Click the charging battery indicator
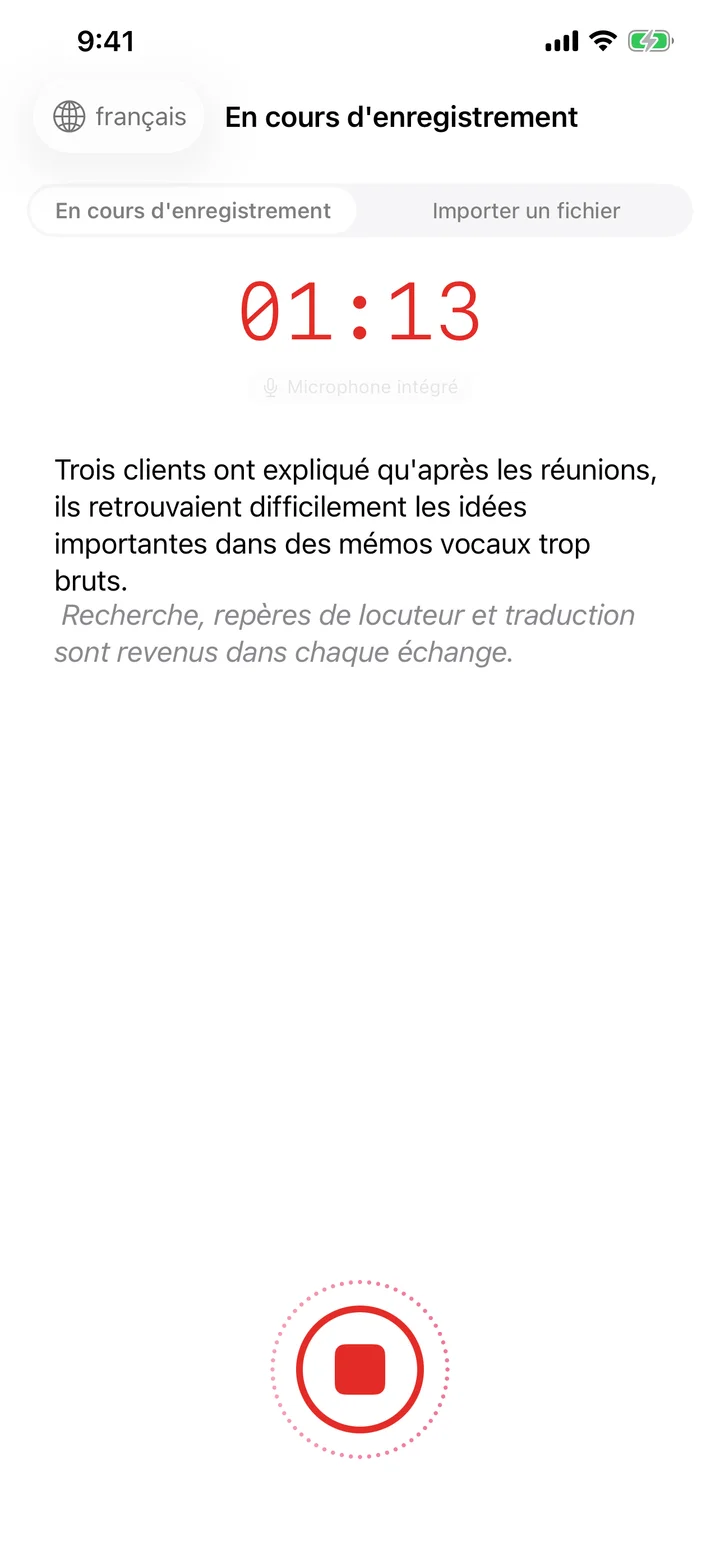Image resolution: width=720 pixels, height=1558 pixels. (x=650, y=41)
